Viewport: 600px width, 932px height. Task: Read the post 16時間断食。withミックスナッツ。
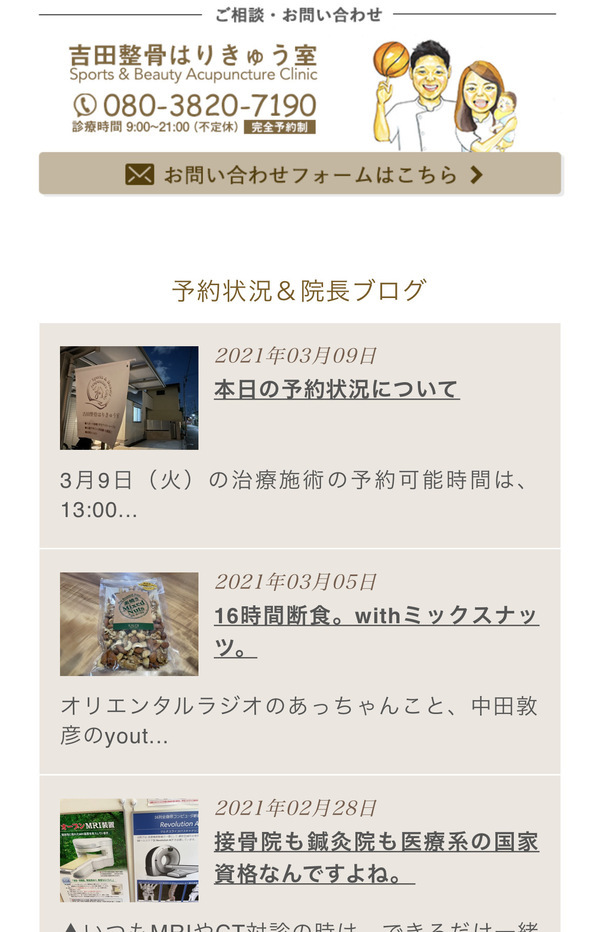click(x=376, y=630)
